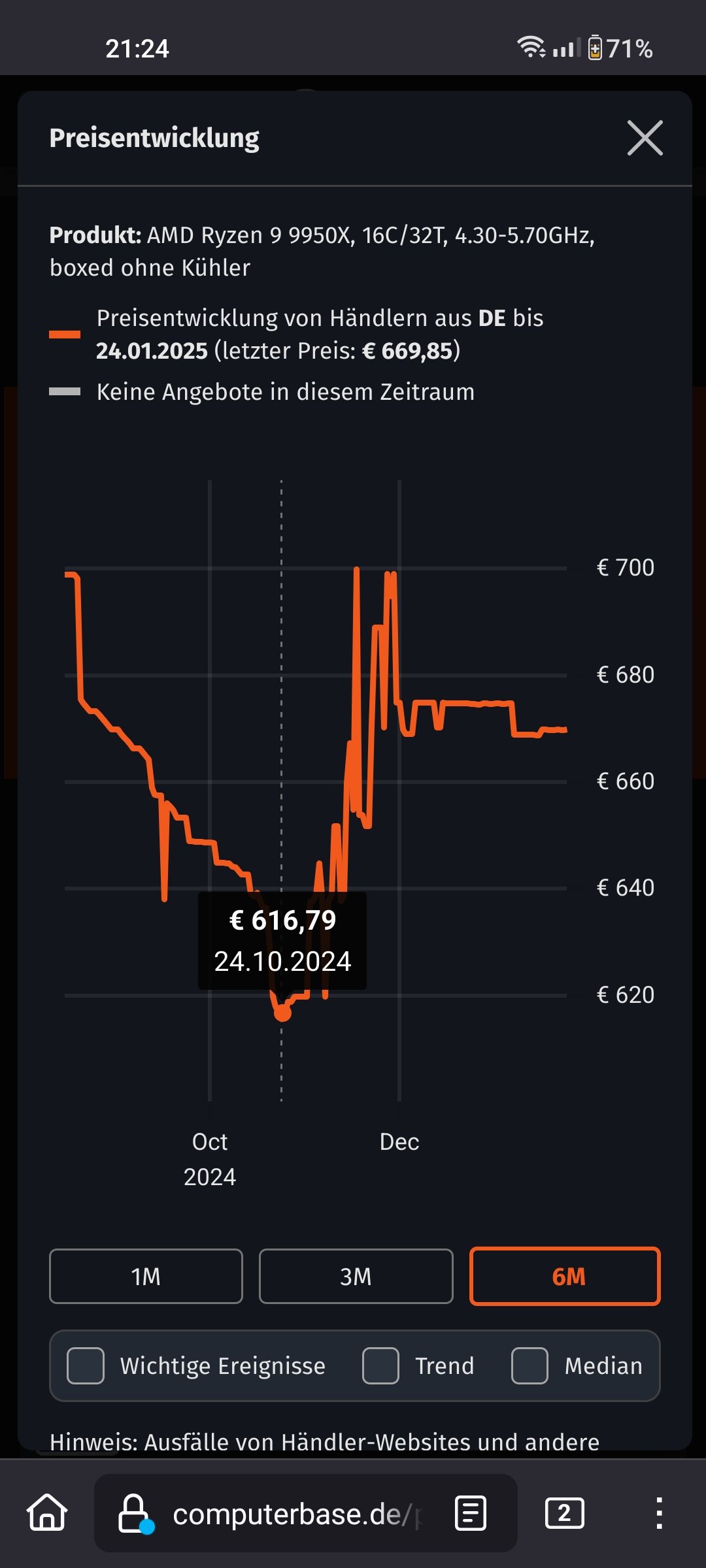The height and width of the screenshot is (1568, 706).
Task: Close the Preisentwicklung dialog
Action: point(645,138)
